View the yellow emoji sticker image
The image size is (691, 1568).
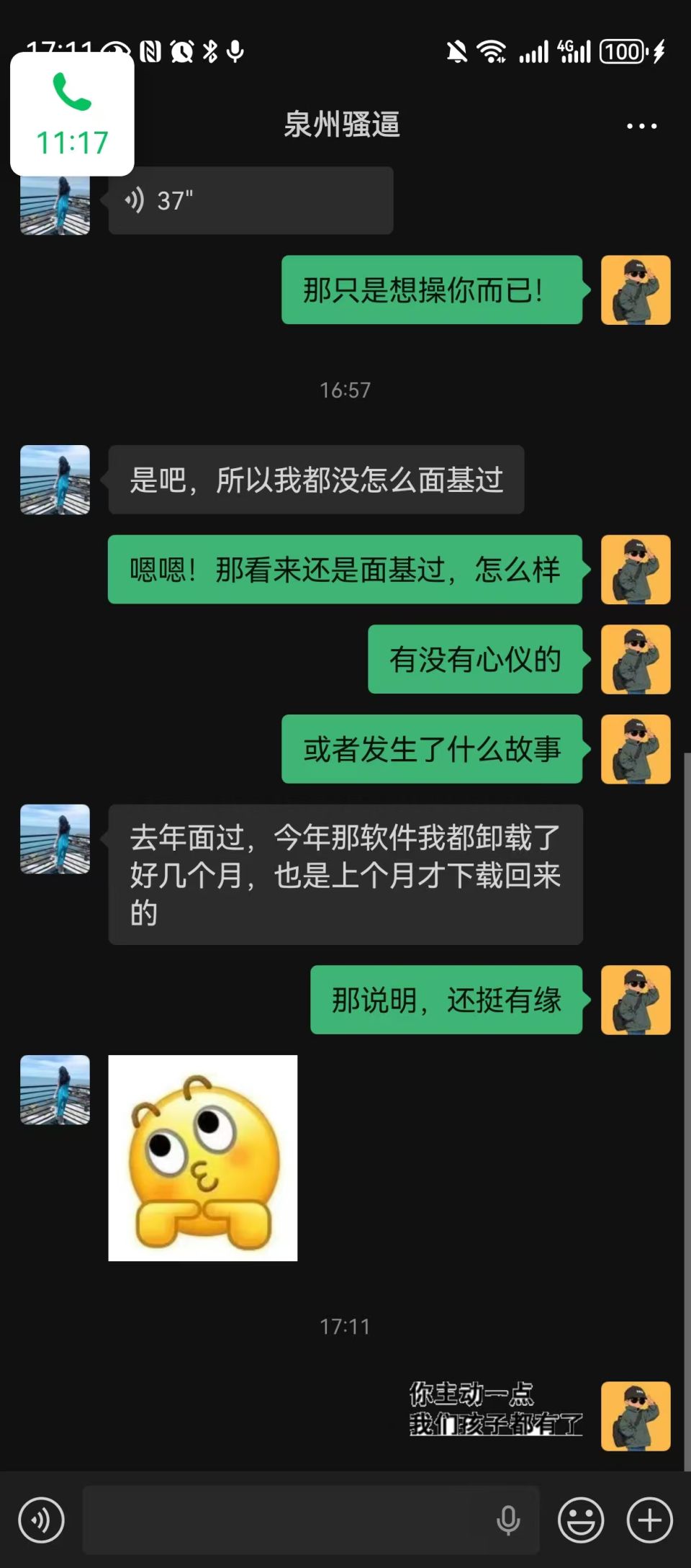pos(202,1157)
